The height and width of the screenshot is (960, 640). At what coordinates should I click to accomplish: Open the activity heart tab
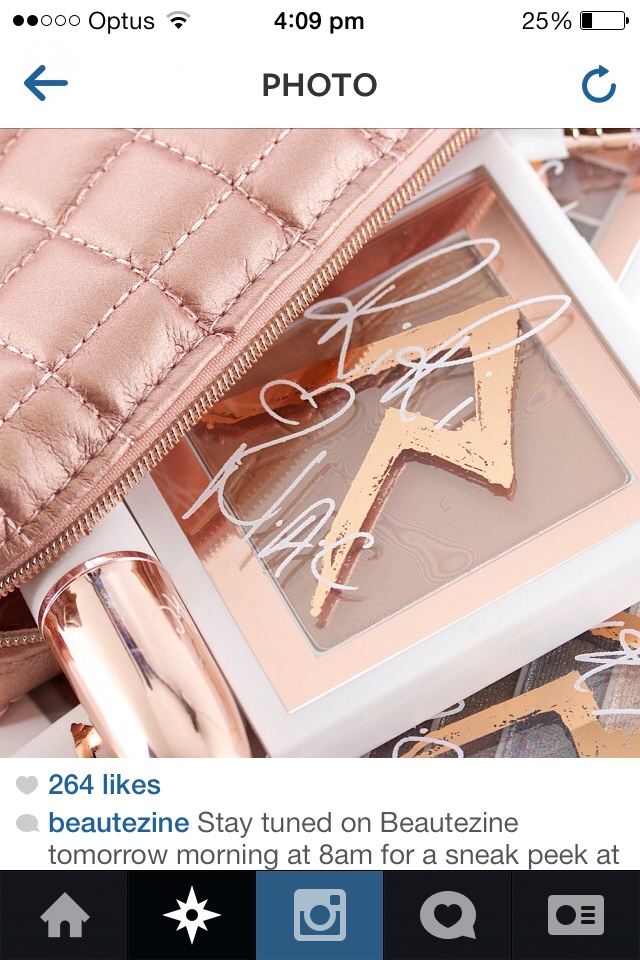[448, 915]
